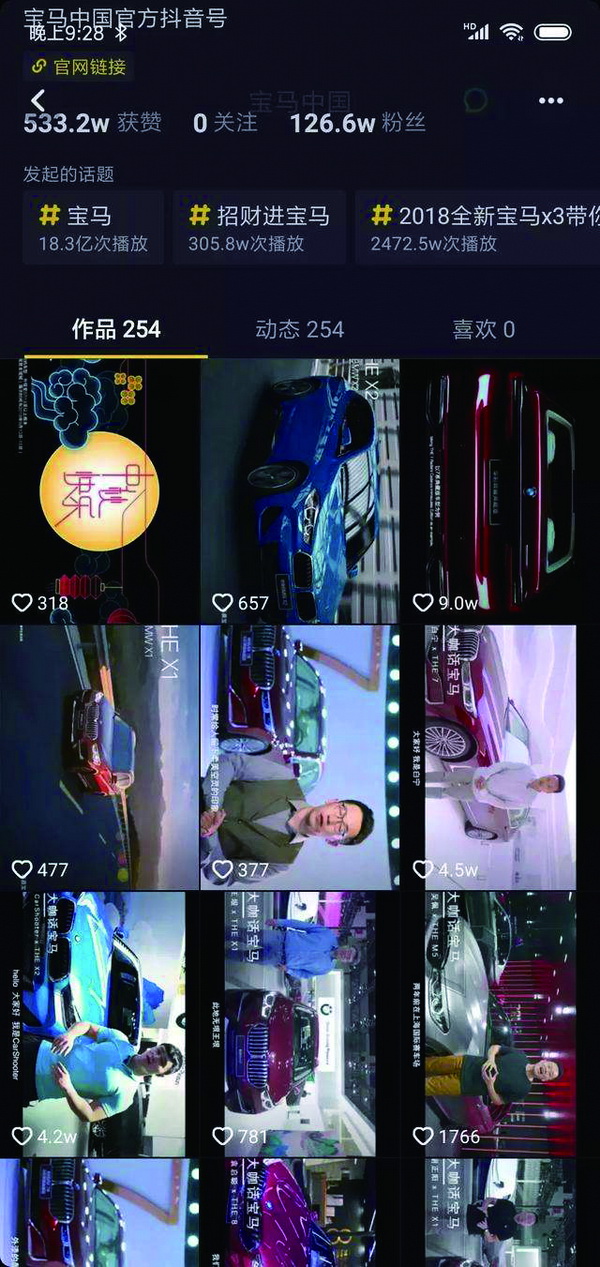The image size is (600, 1267).
Task: Open the video with 1766 likes
Action: pyautogui.click(x=498, y=1023)
